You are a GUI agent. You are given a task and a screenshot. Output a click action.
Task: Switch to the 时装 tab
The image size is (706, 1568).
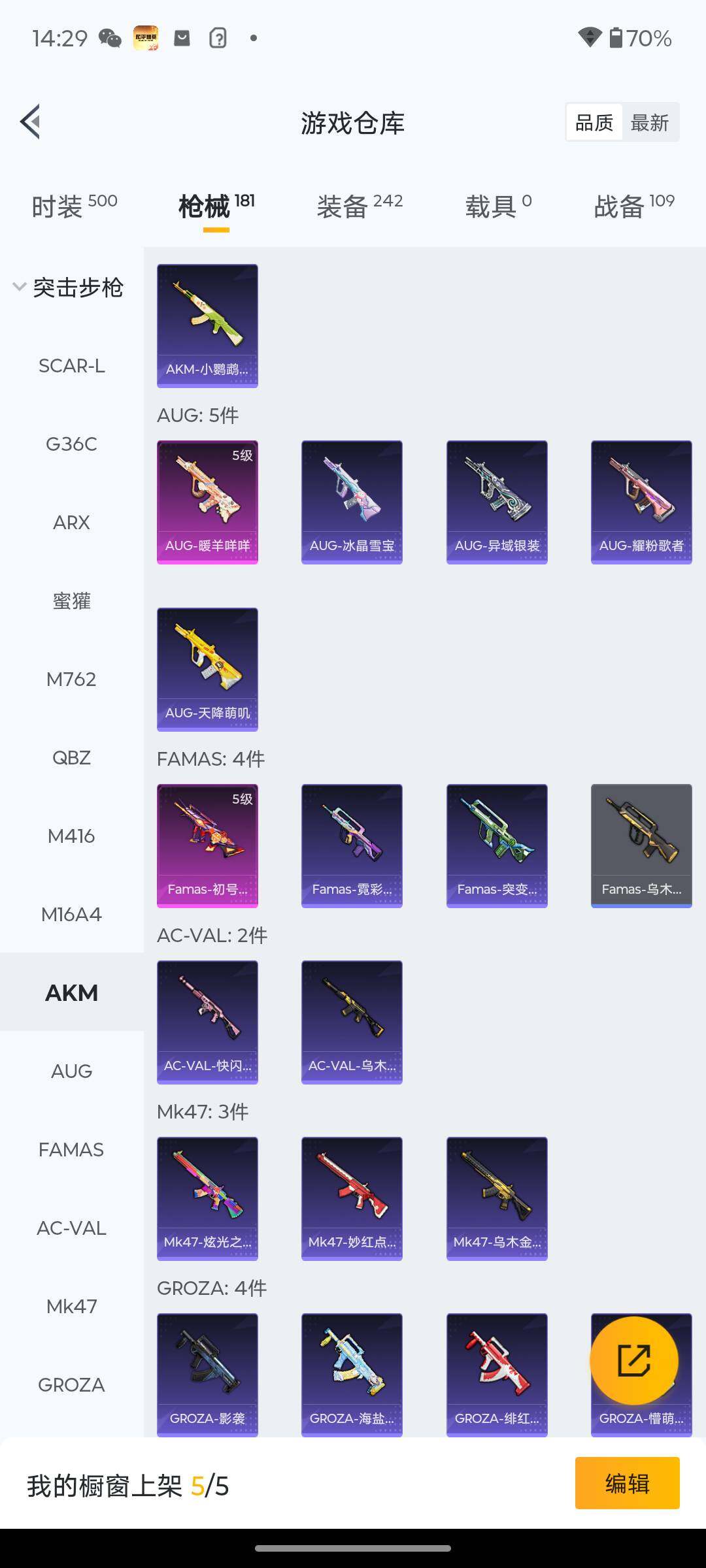click(74, 206)
